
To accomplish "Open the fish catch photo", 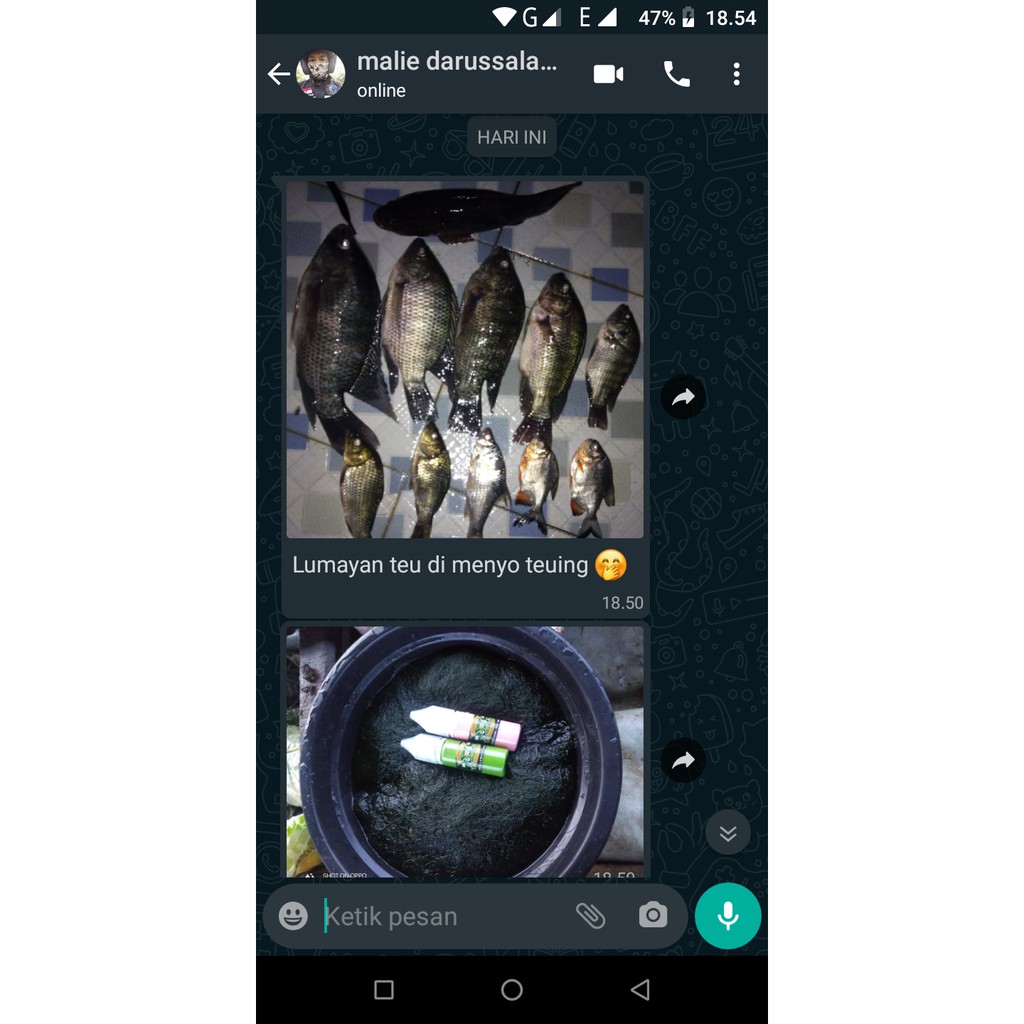I will pyautogui.click(x=465, y=360).
